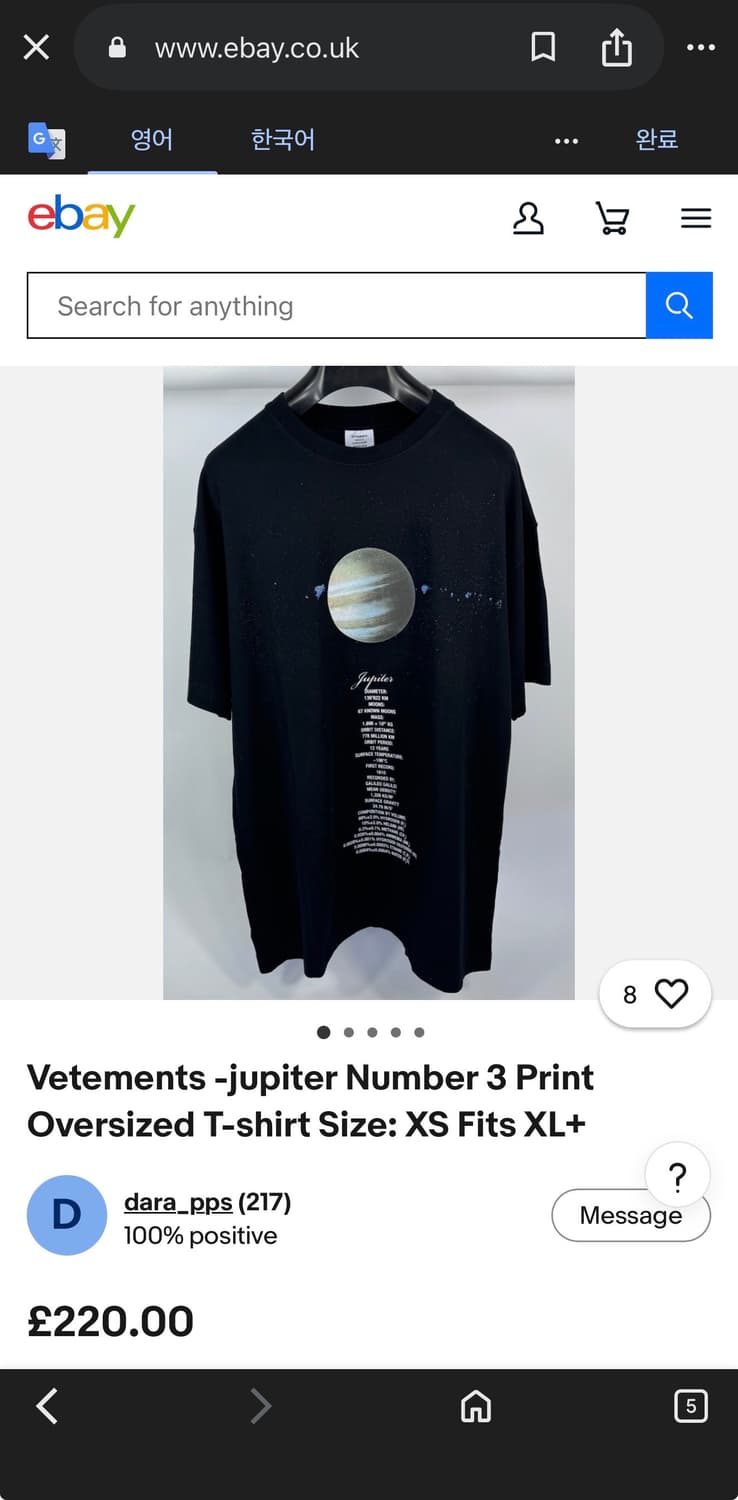
Task: Open the eBay shopping cart
Action: pos(612,218)
